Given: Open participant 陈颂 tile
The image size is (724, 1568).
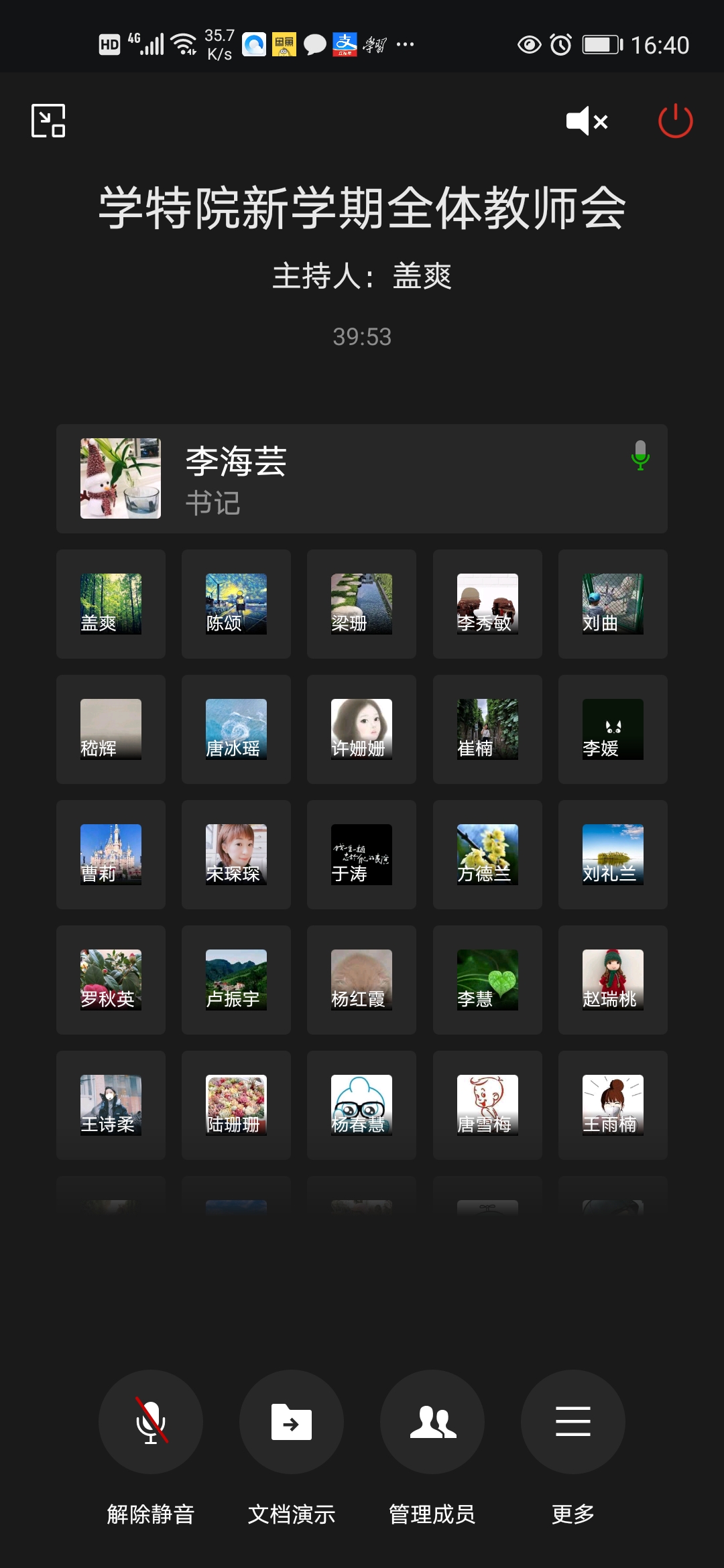Looking at the screenshot, I should pos(236,604).
